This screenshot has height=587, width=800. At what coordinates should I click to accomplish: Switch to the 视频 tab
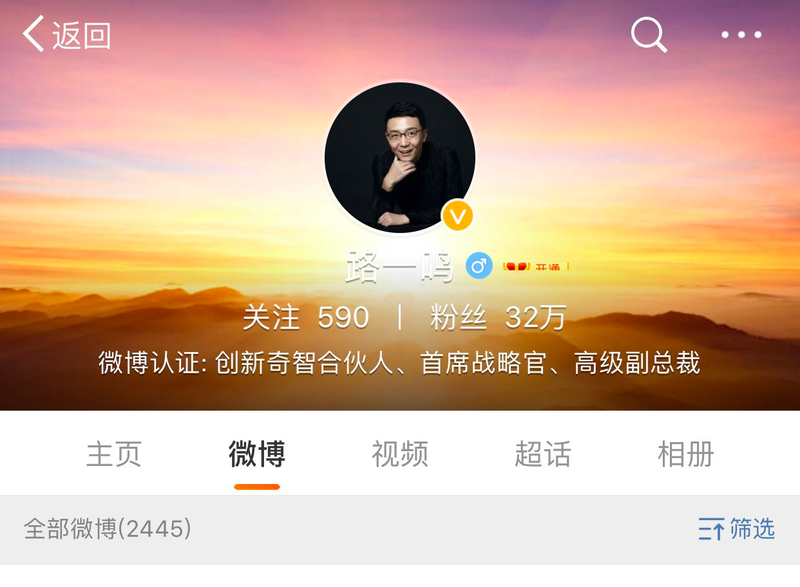400,454
